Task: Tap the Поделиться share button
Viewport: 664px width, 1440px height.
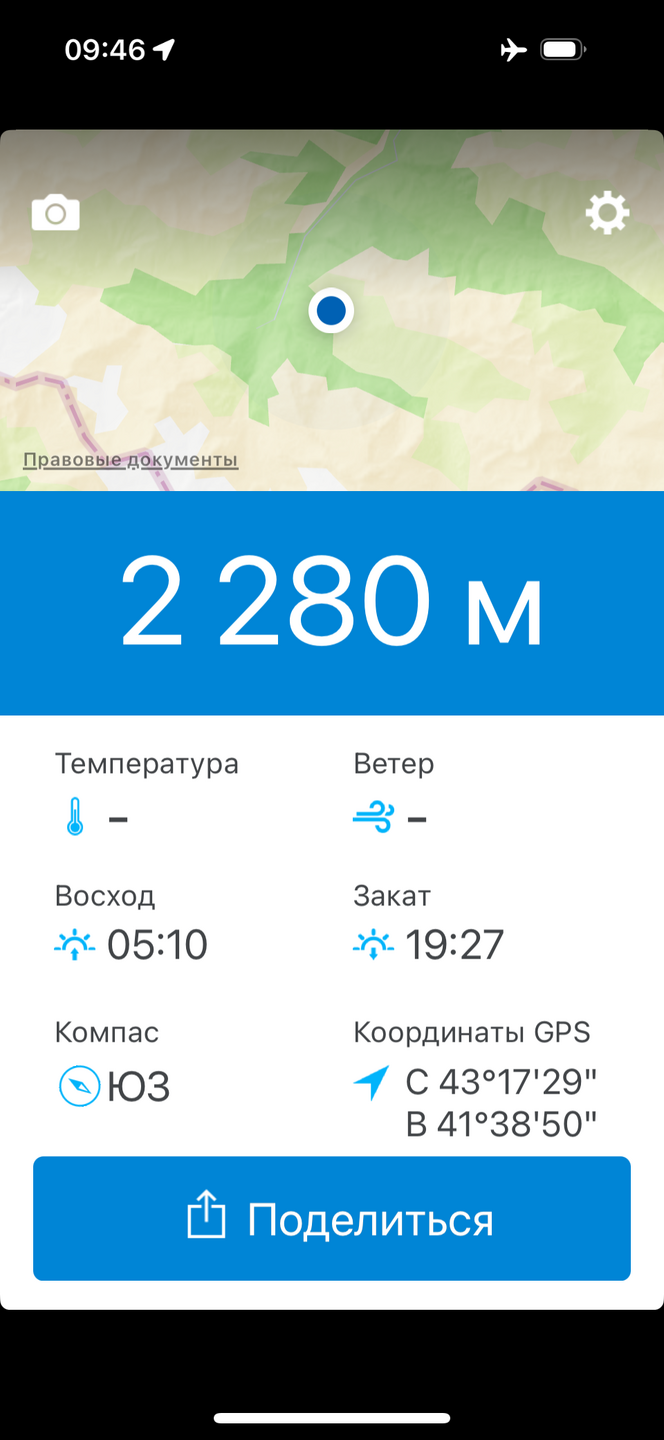Action: tap(332, 1219)
